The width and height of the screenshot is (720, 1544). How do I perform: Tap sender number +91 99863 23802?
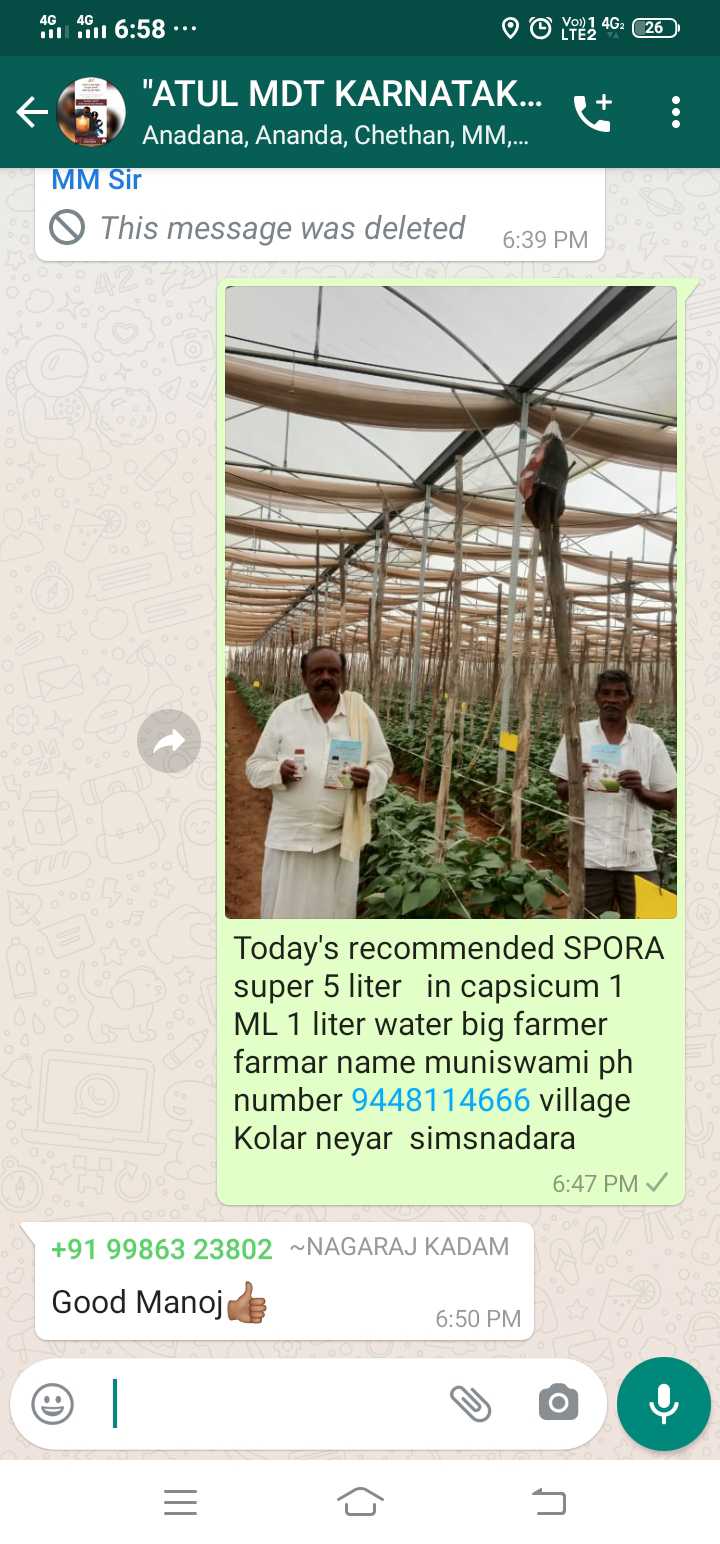tap(162, 1248)
